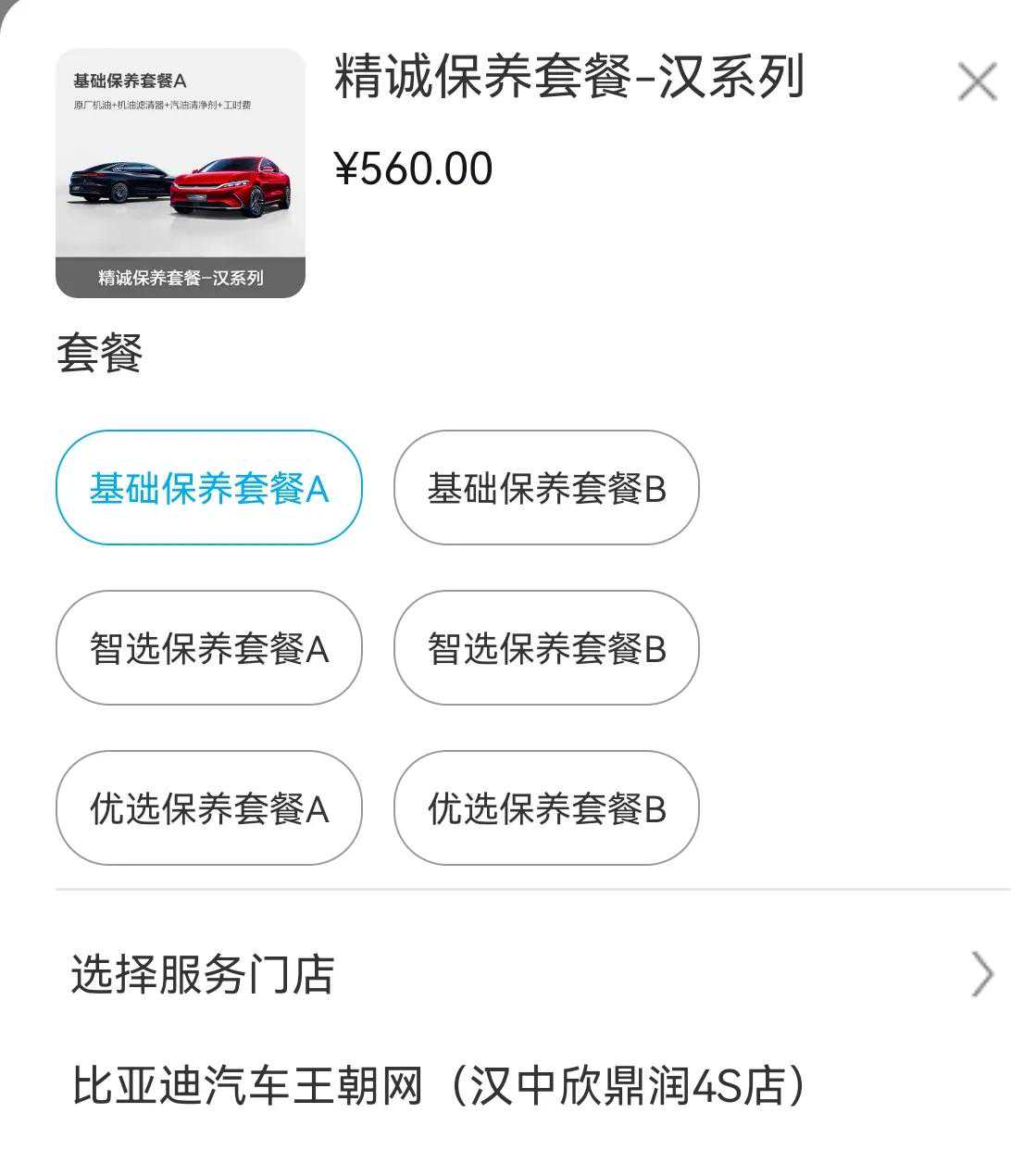Viewport: 1036px width, 1163px height.
Task: Close the package selection sheet
Action: (977, 81)
